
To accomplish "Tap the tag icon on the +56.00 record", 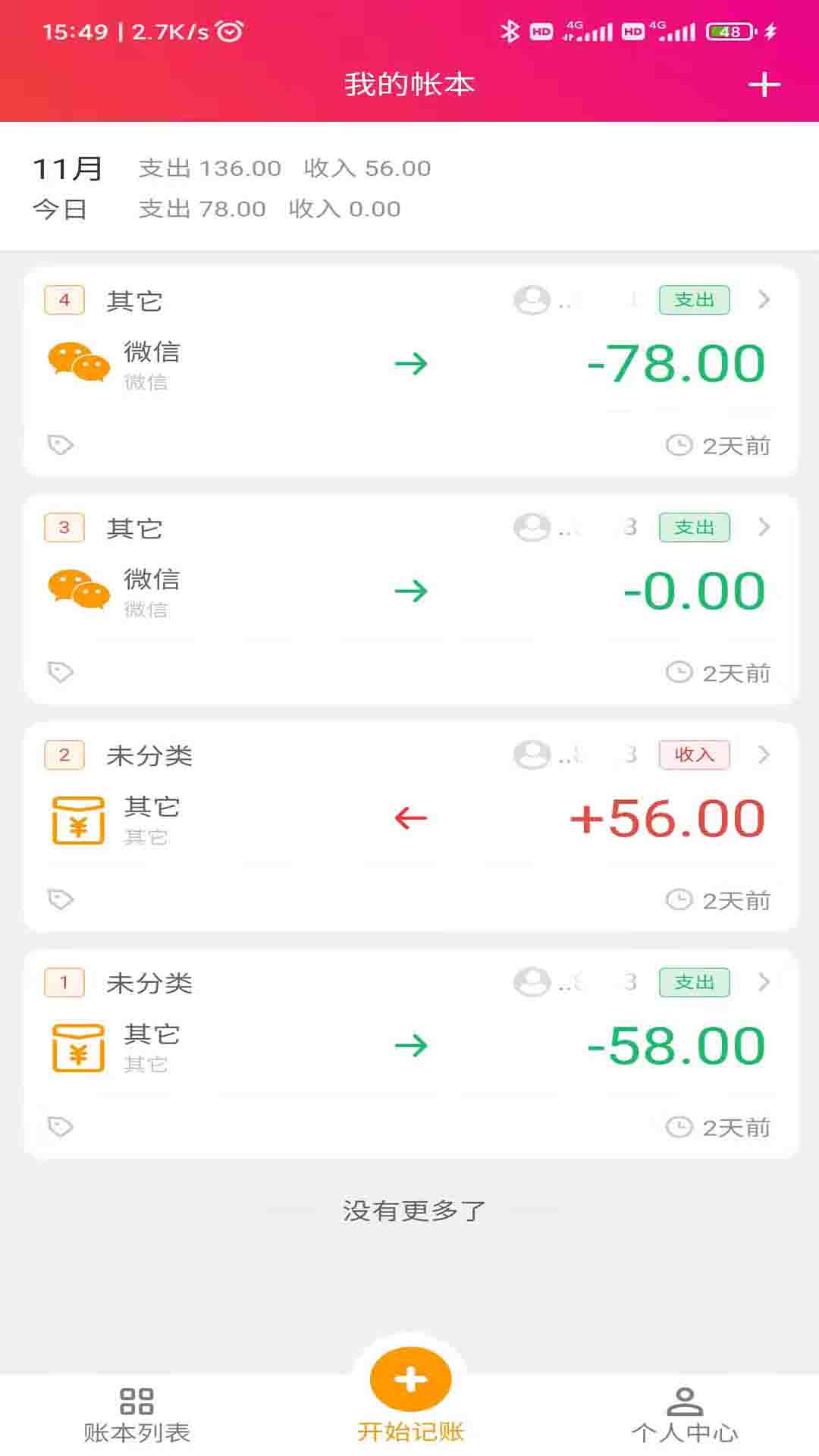I will pos(60,899).
